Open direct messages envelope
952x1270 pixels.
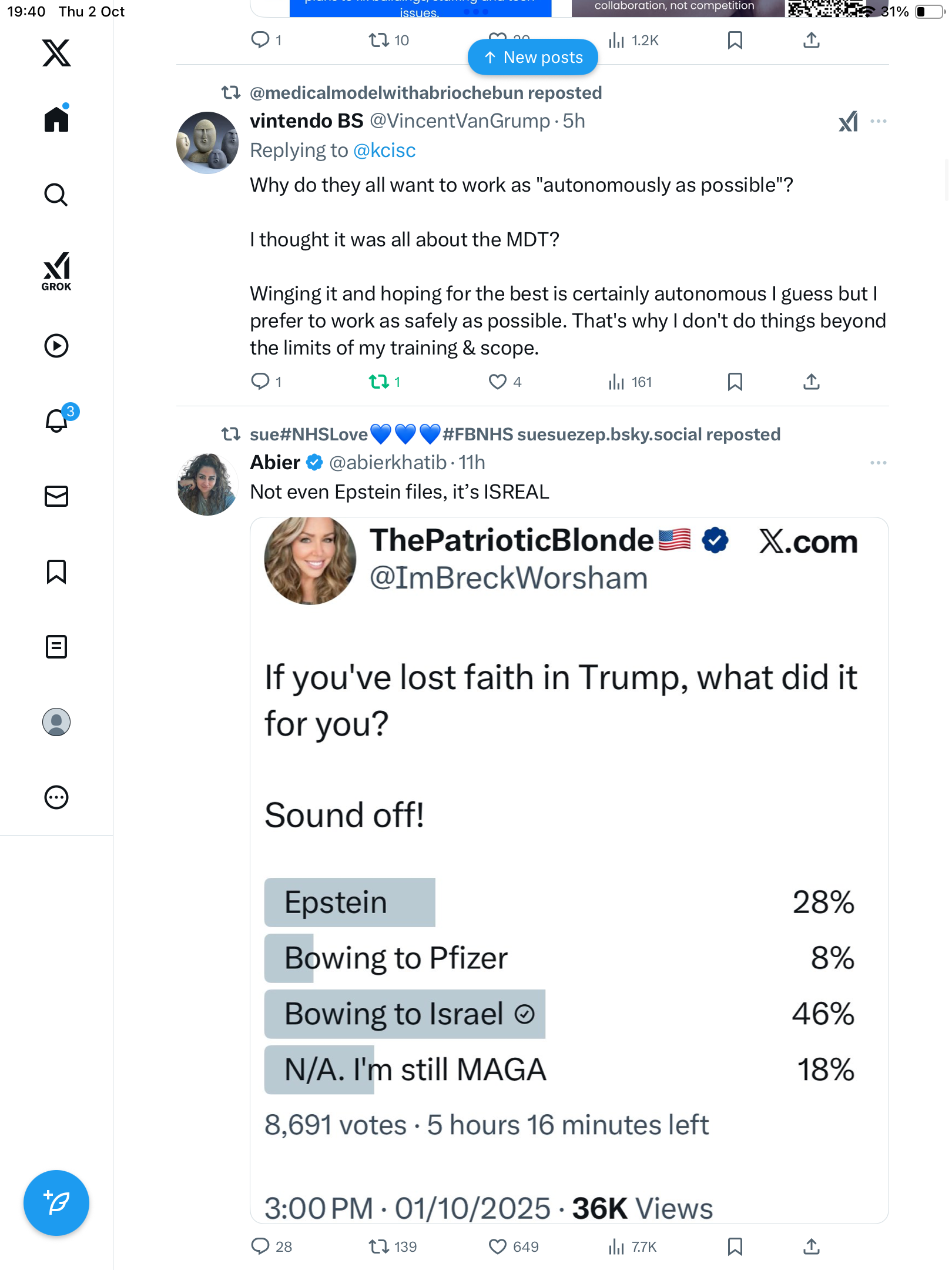[56, 496]
